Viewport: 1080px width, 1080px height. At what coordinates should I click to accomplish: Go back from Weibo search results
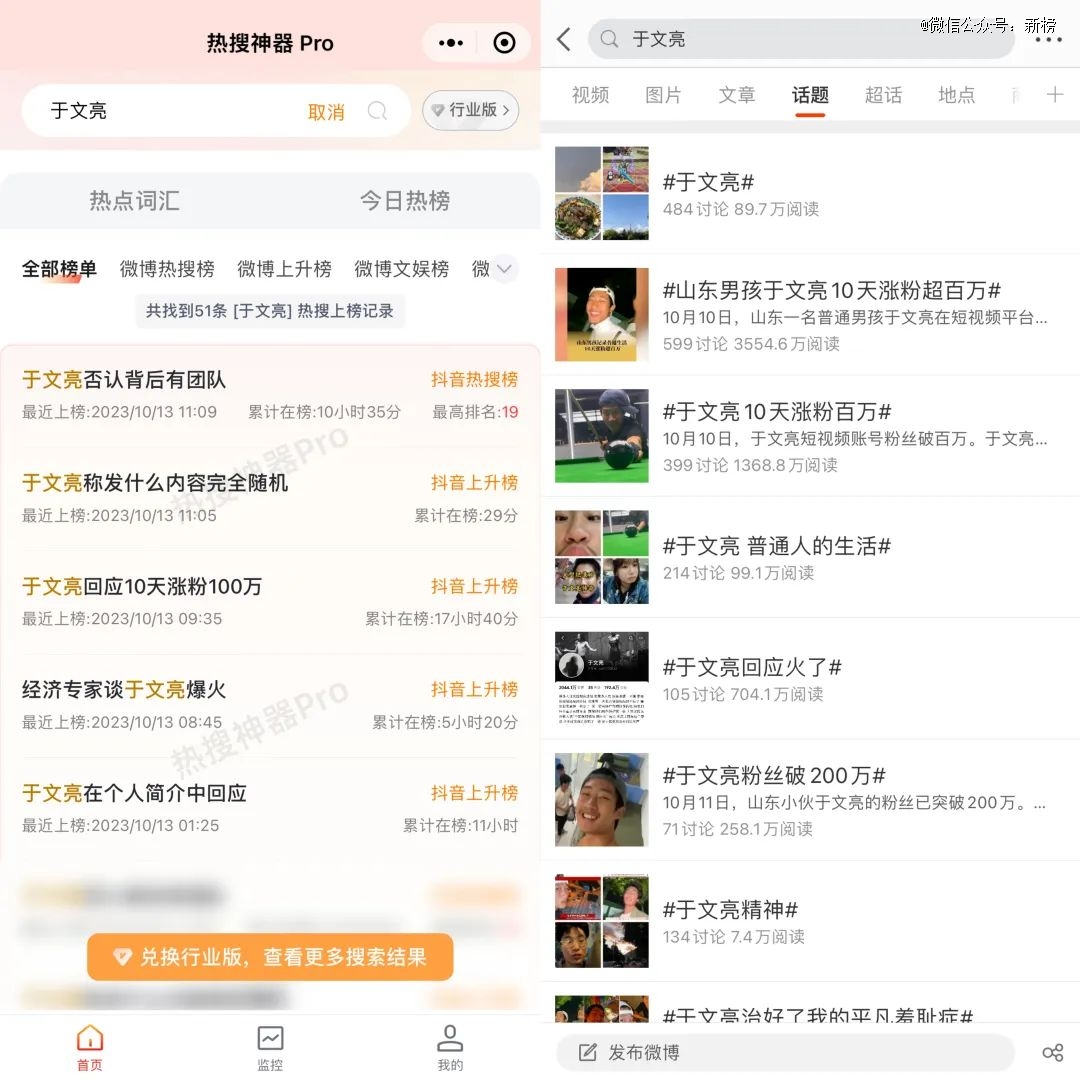point(564,39)
